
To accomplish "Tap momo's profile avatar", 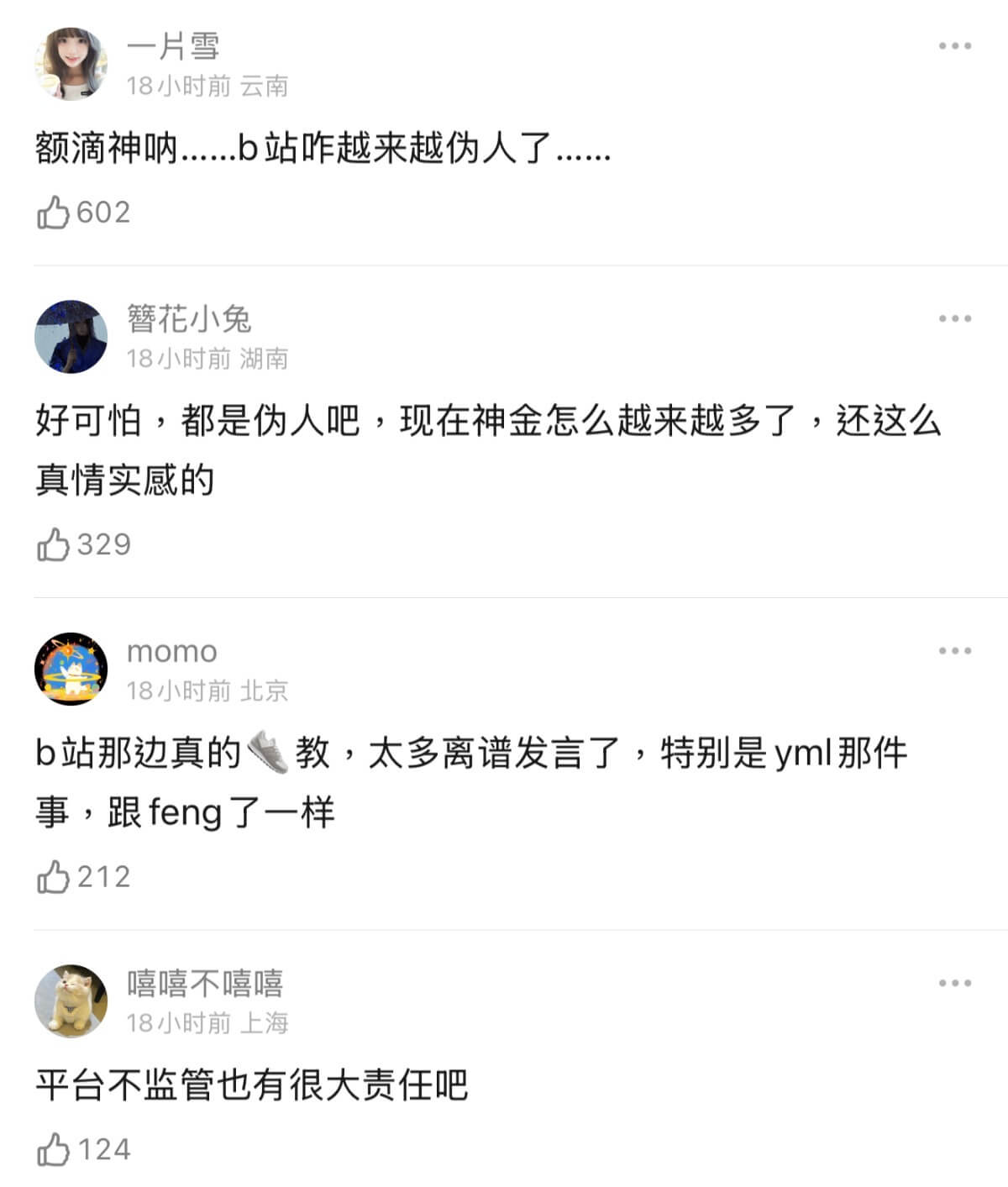I will 71,669.
